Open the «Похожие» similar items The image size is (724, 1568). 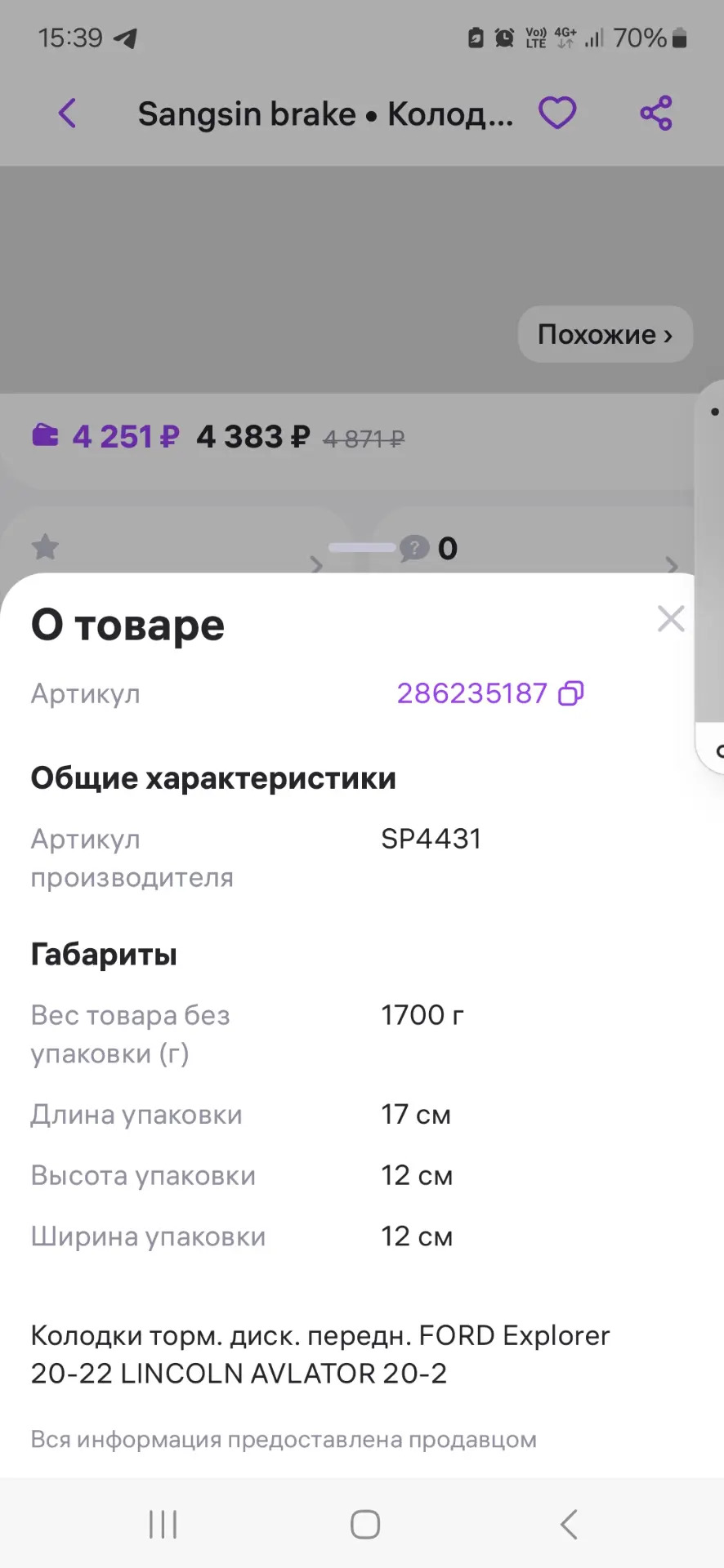605,334
